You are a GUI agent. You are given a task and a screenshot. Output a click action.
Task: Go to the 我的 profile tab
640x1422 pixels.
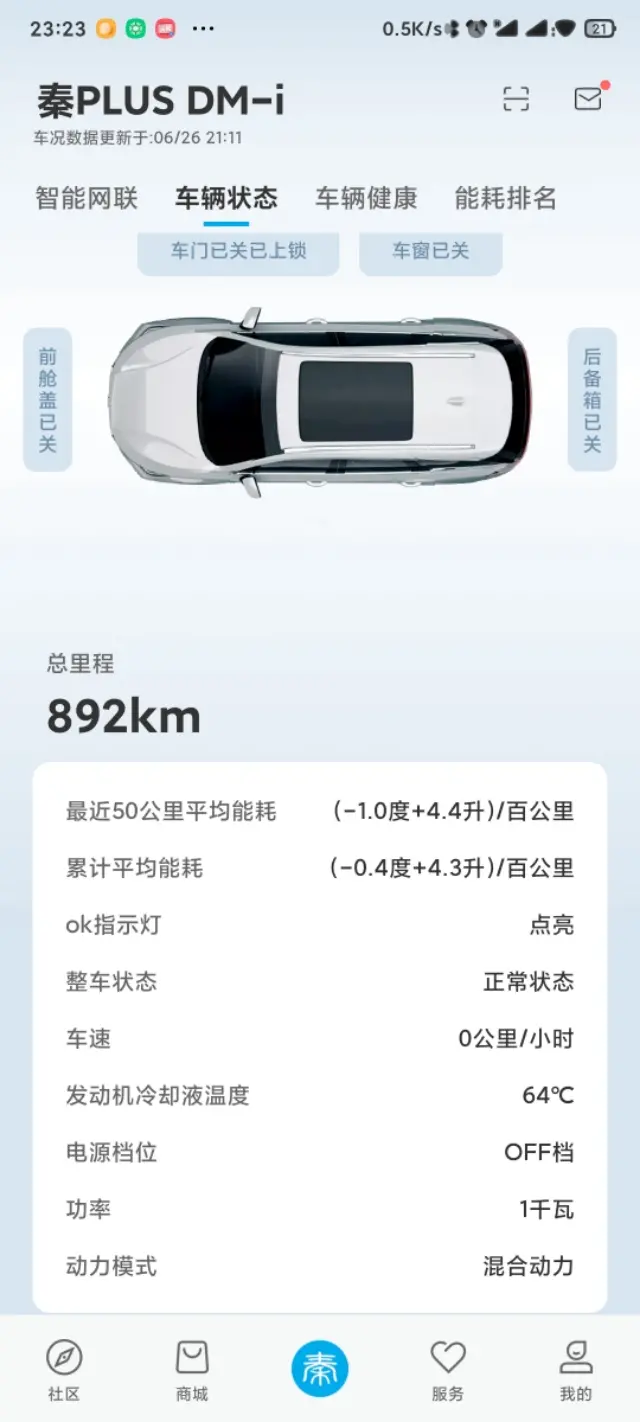point(576,1370)
